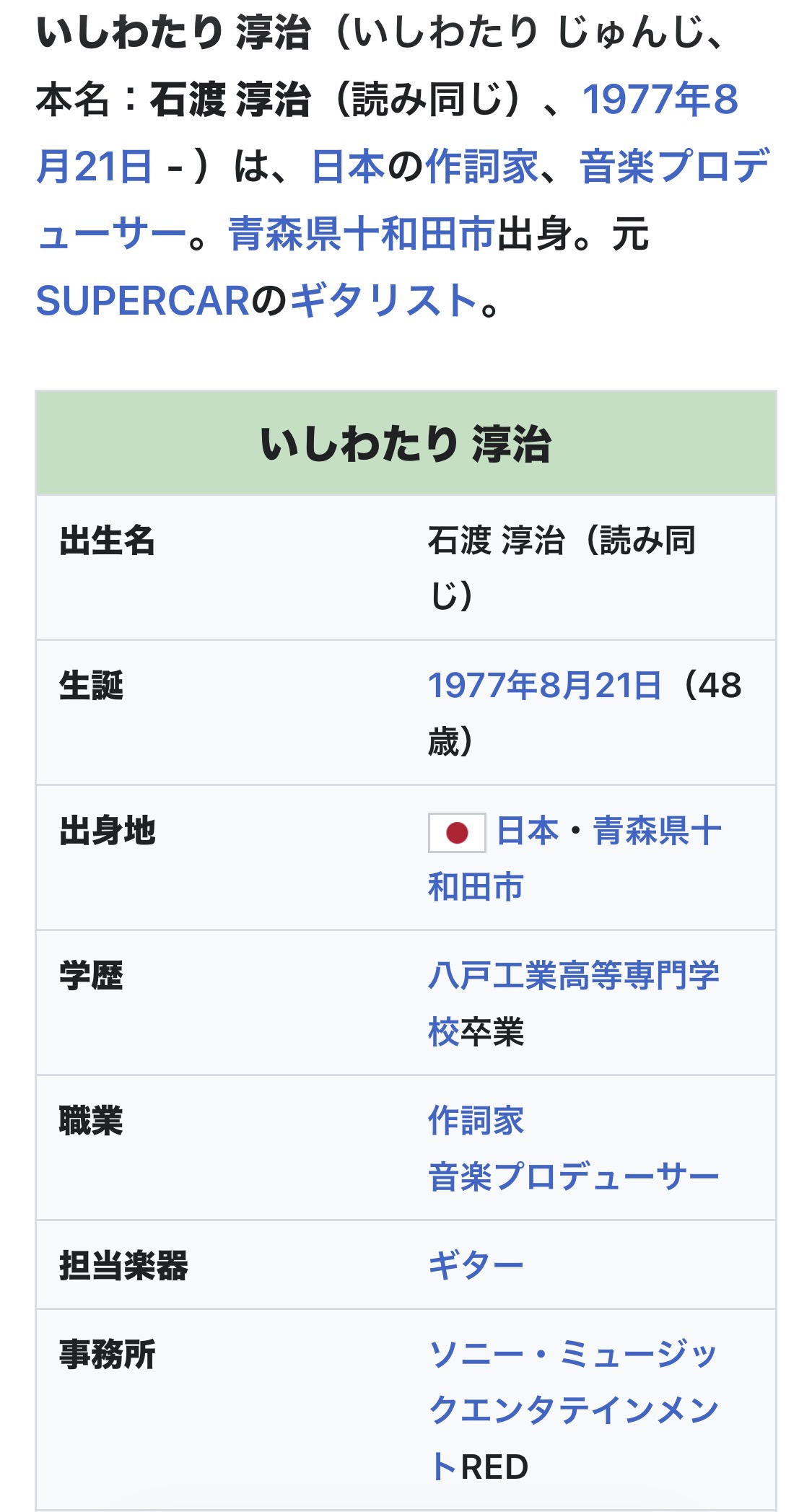Open 音楽プロデューサー link in the intro paragraph
812x1512 pixels.
(674, 167)
